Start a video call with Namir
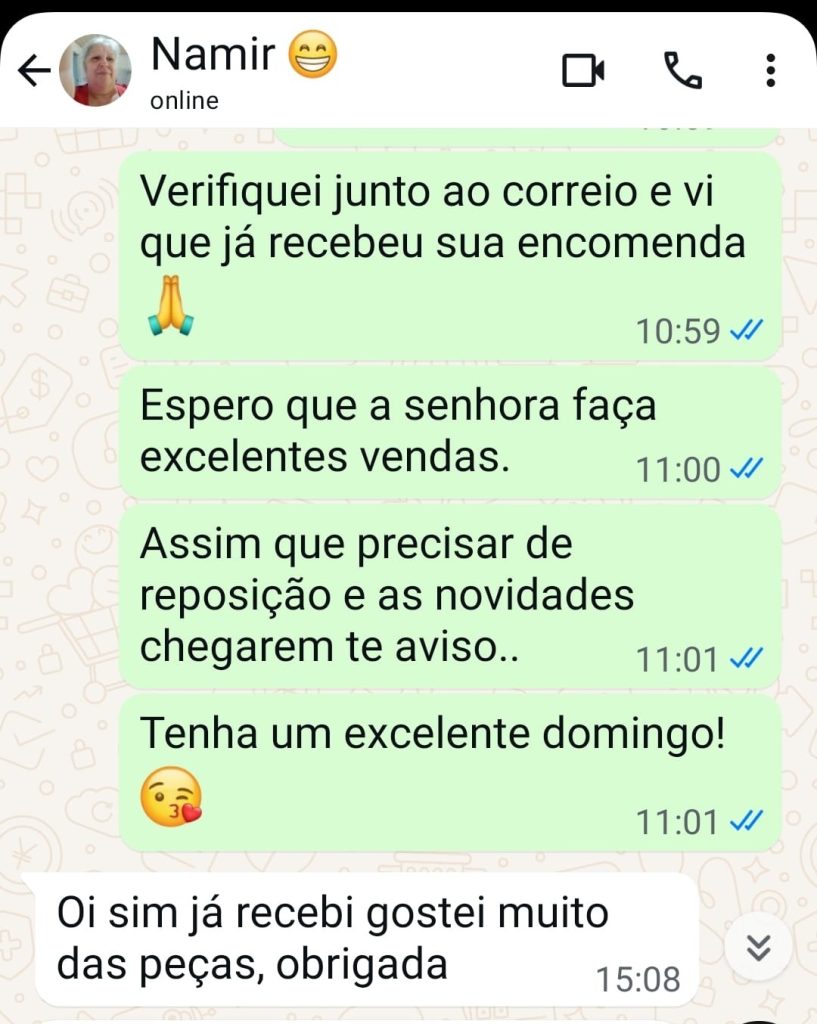 (x=583, y=71)
